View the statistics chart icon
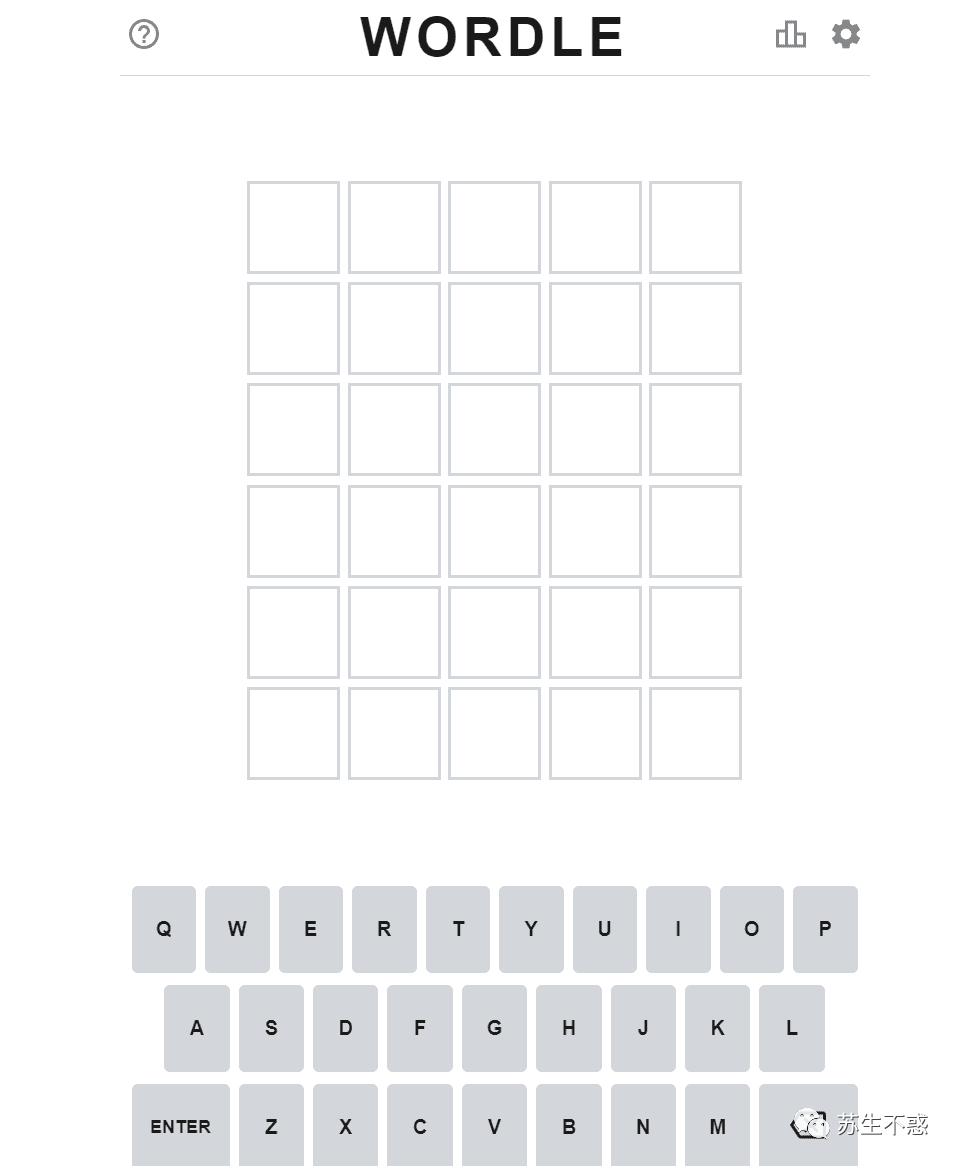The image size is (959, 1166). pos(790,35)
